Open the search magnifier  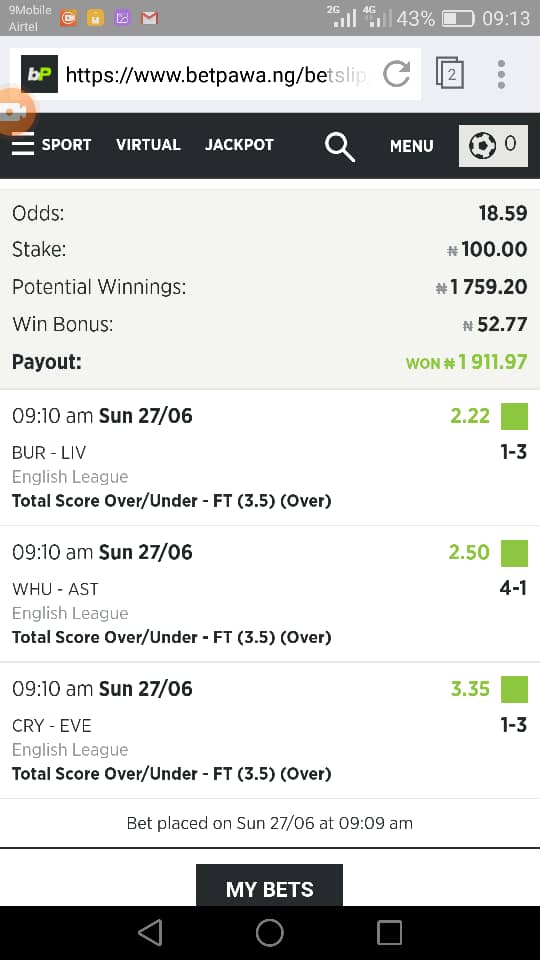(x=340, y=147)
